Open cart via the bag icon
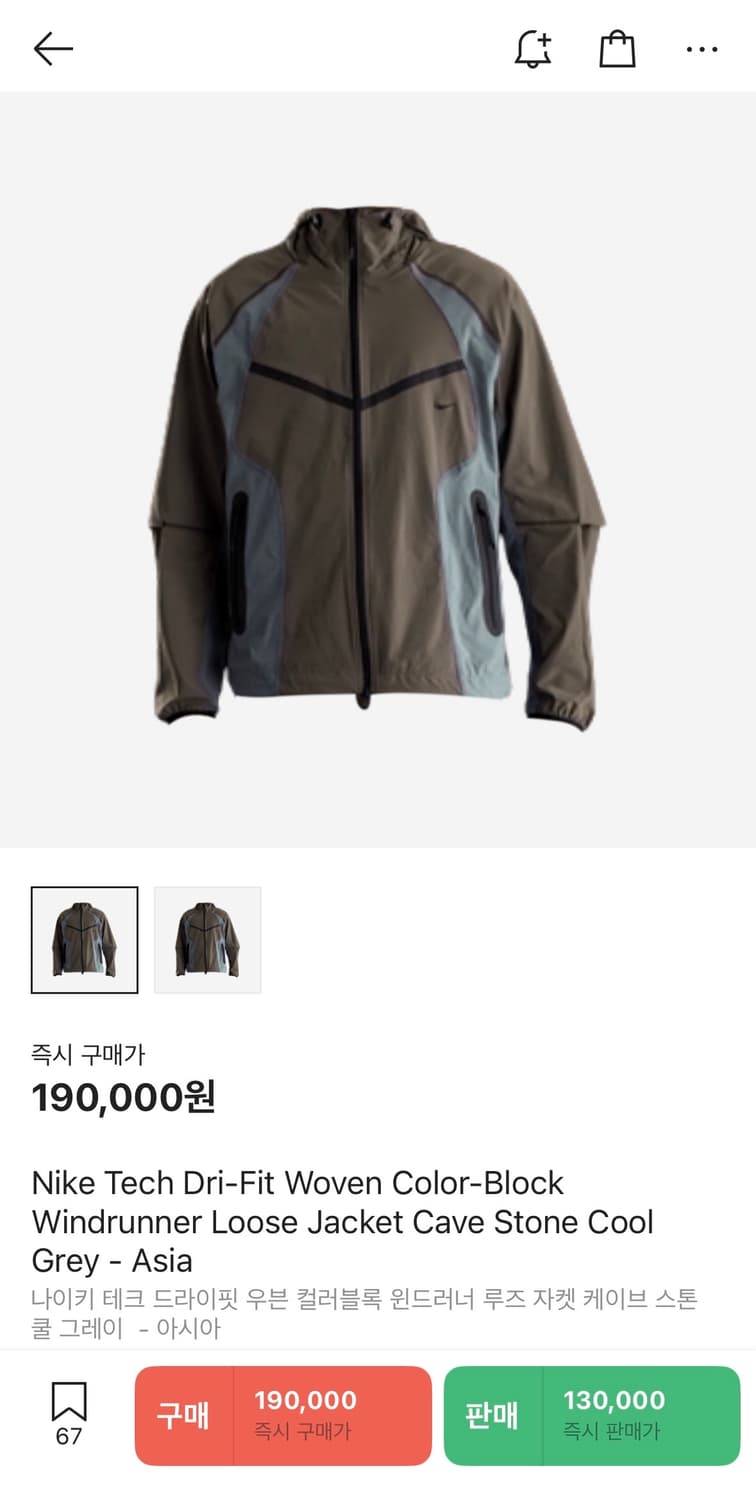Screen dimensions: 756x1500 (617, 47)
